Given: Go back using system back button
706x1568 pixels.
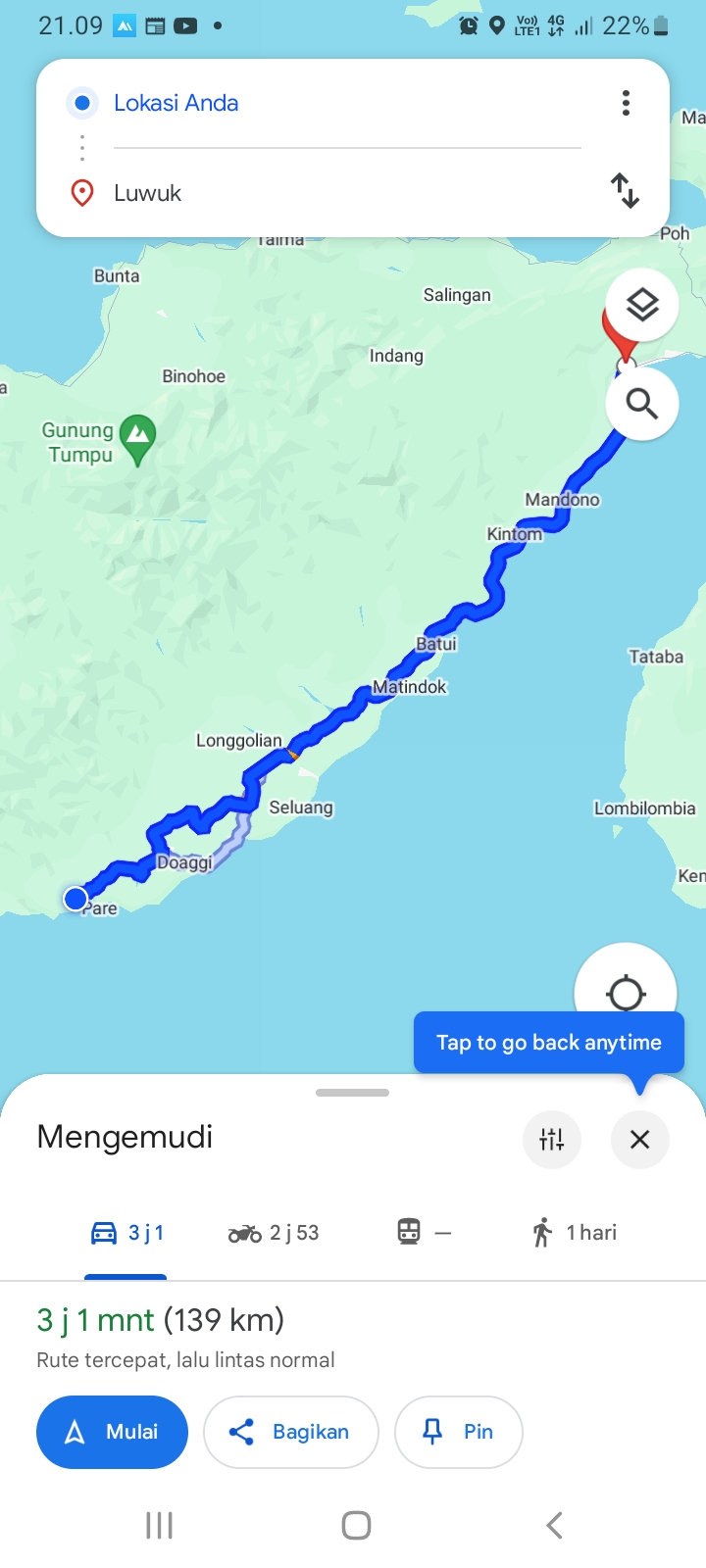Looking at the screenshot, I should [x=554, y=1525].
